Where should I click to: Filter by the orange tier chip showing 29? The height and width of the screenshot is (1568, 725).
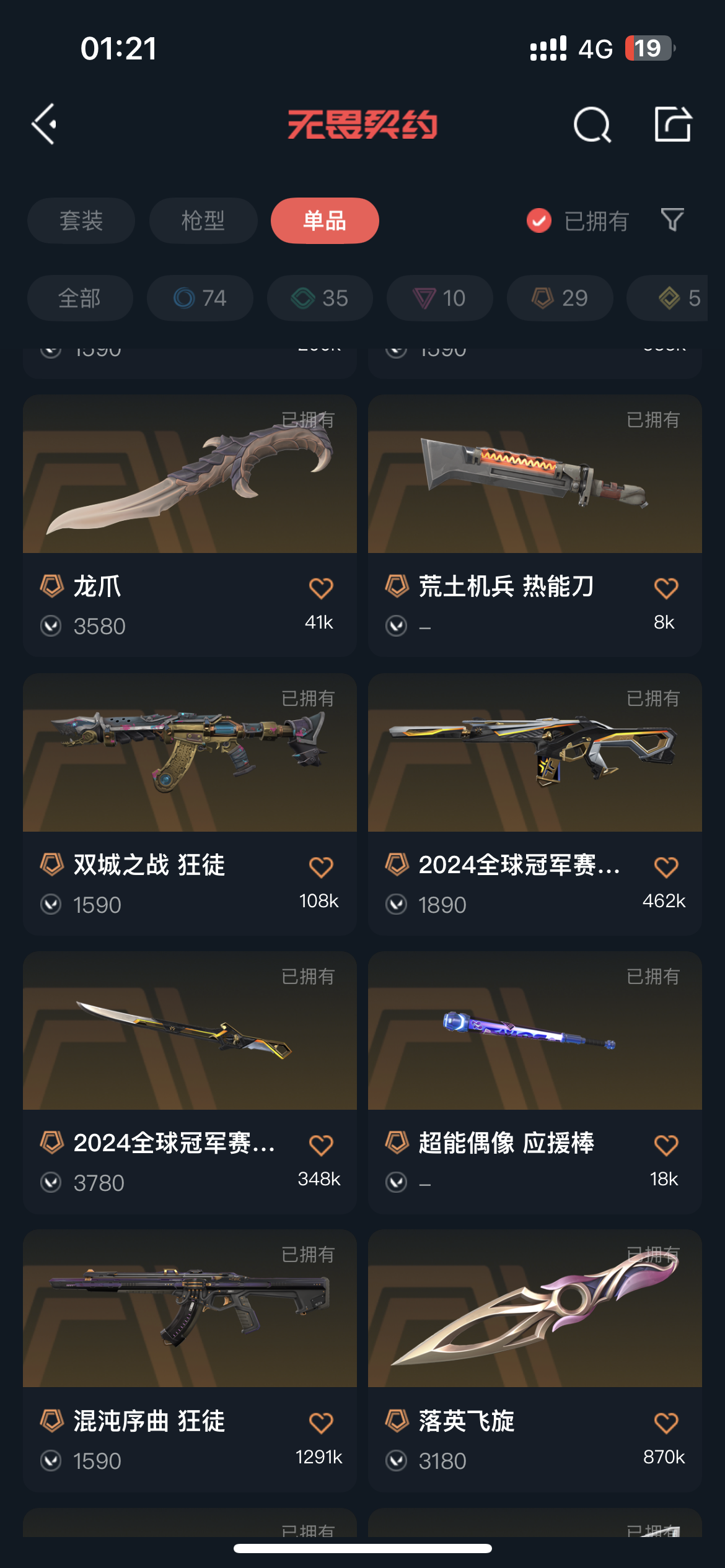click(560, 298)
